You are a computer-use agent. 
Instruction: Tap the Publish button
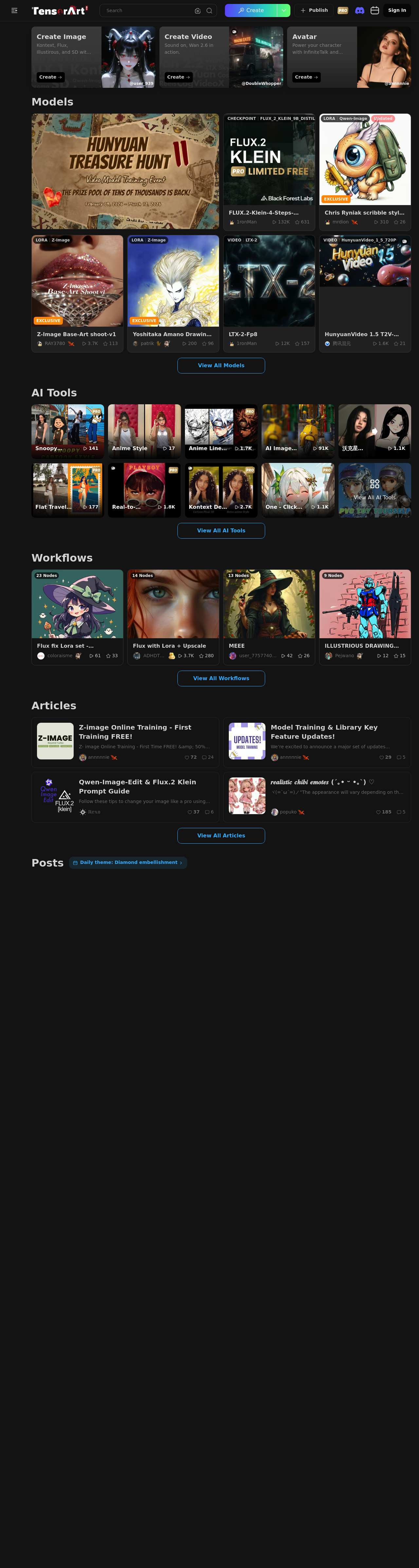coord(314,10)
